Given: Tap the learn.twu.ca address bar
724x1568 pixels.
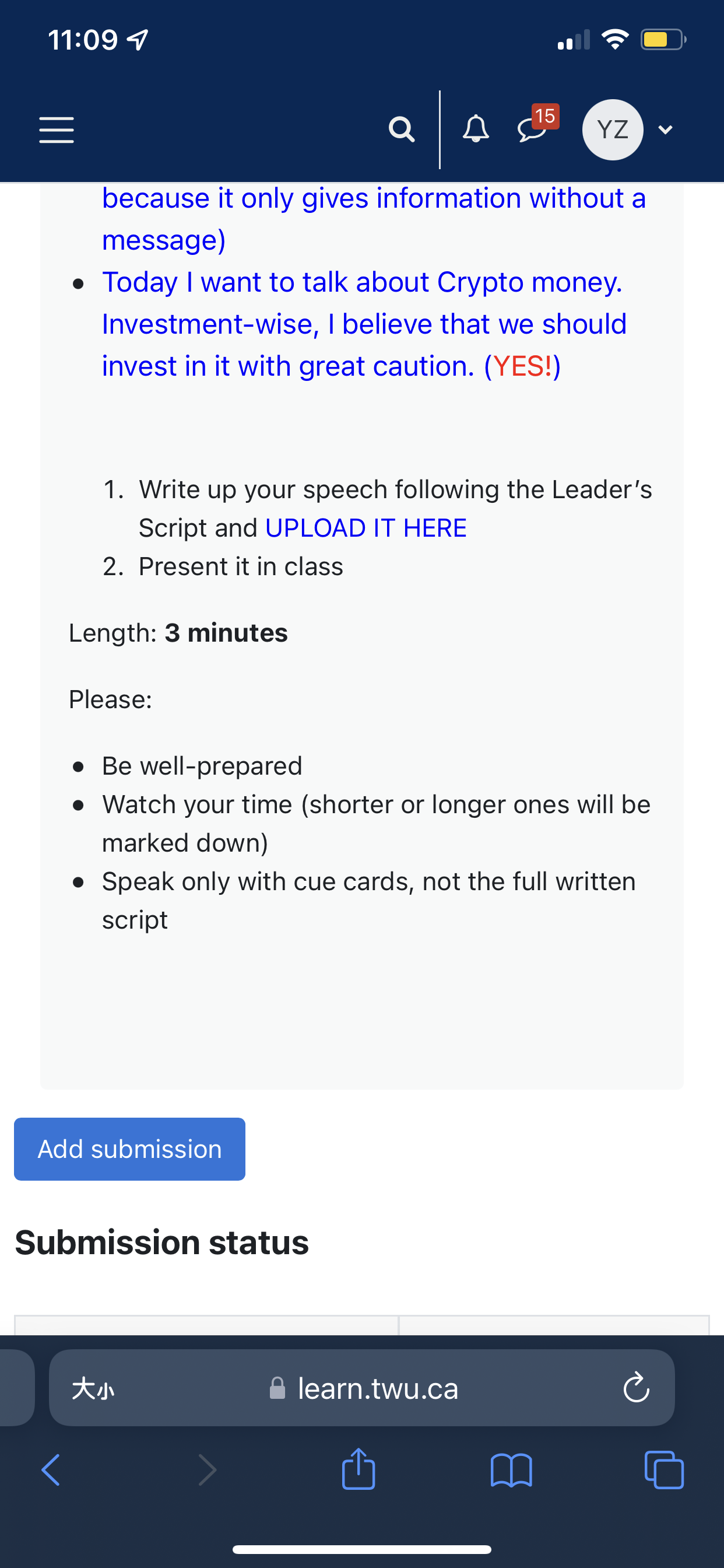Looking at the screenshot, I should click(362, 1388).
